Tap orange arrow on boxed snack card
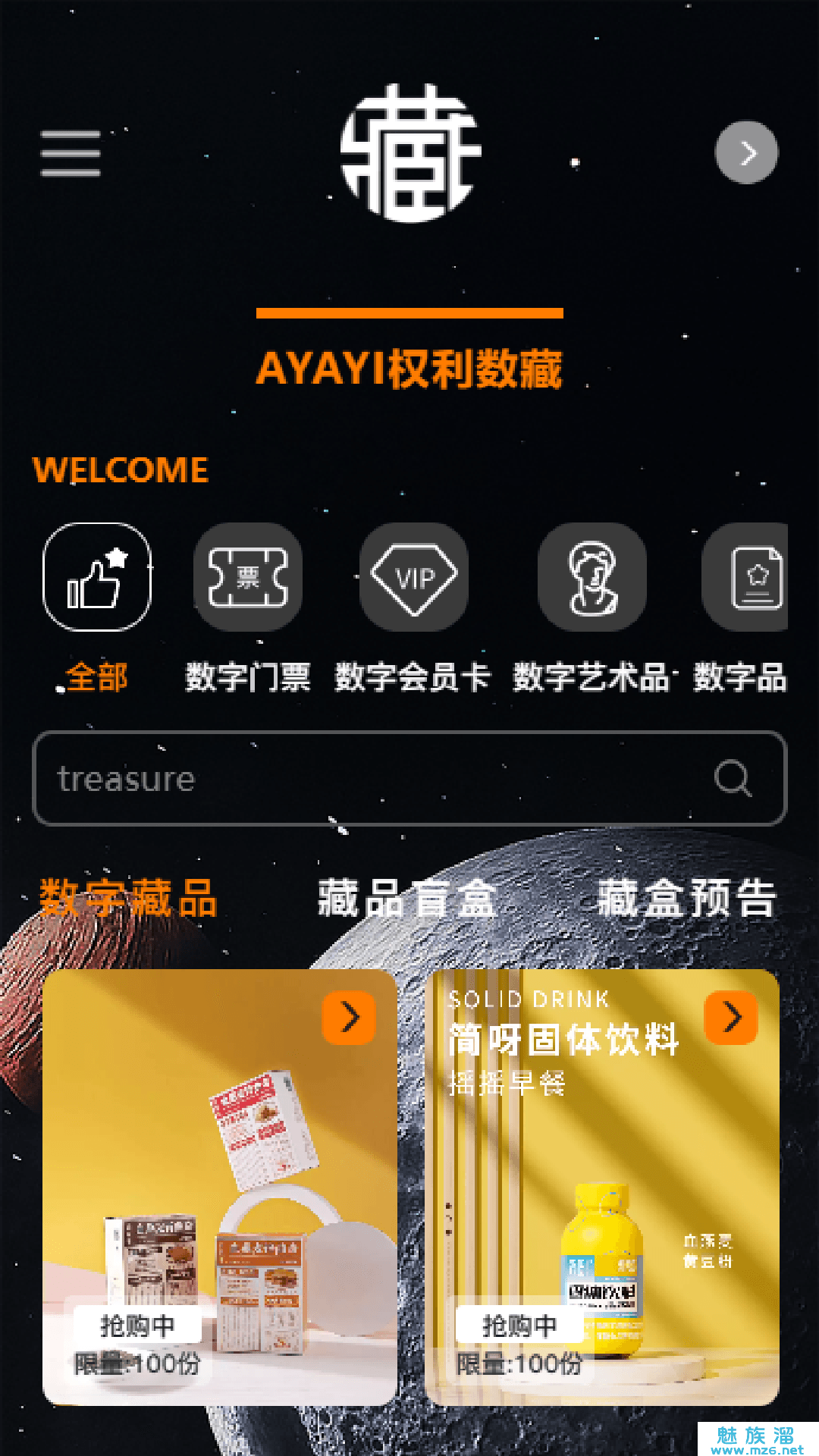 [x=349, y=1018]
